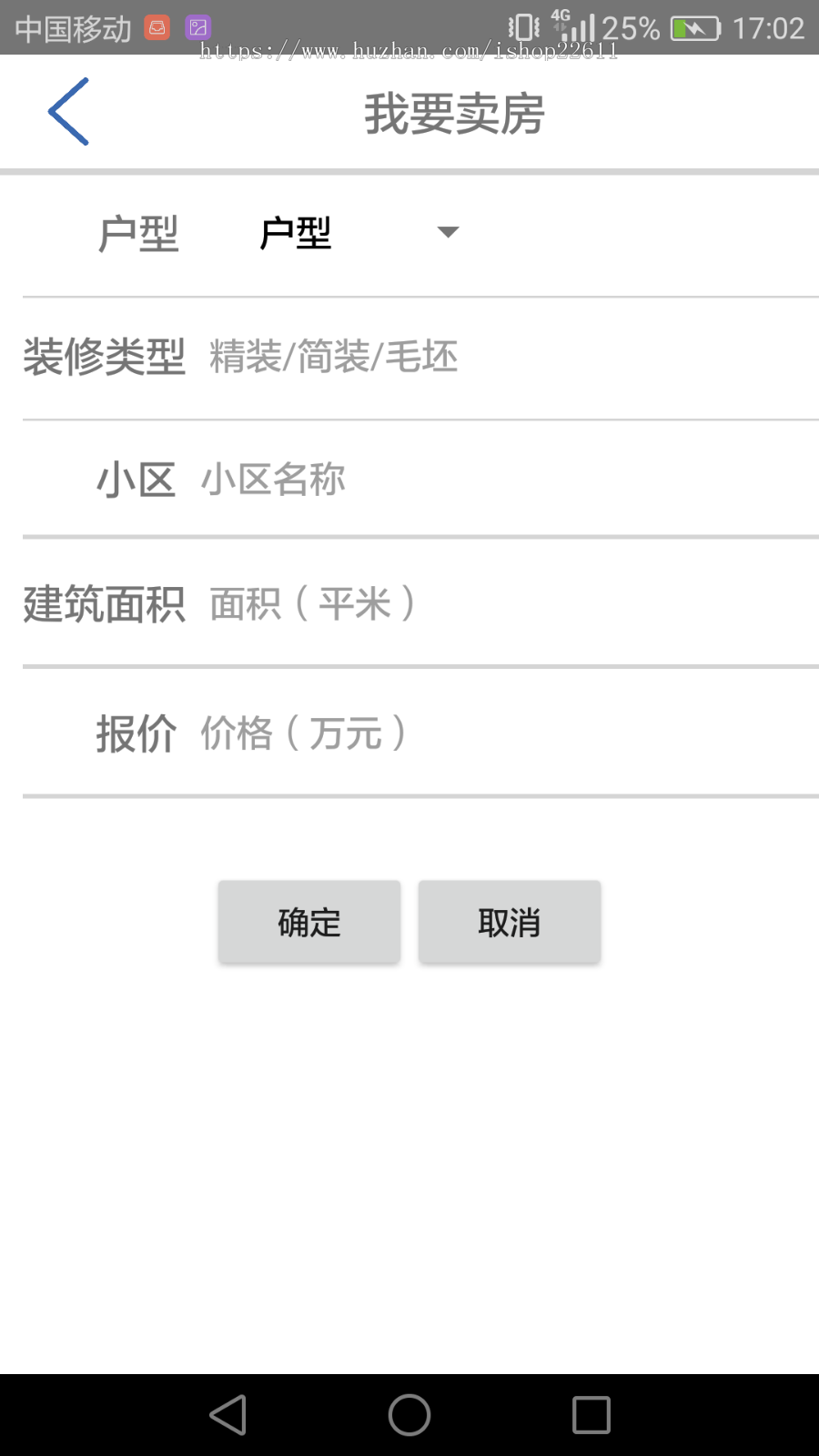
Task: Tap the recent apps square button
Action: click(x=591, y=1414)
